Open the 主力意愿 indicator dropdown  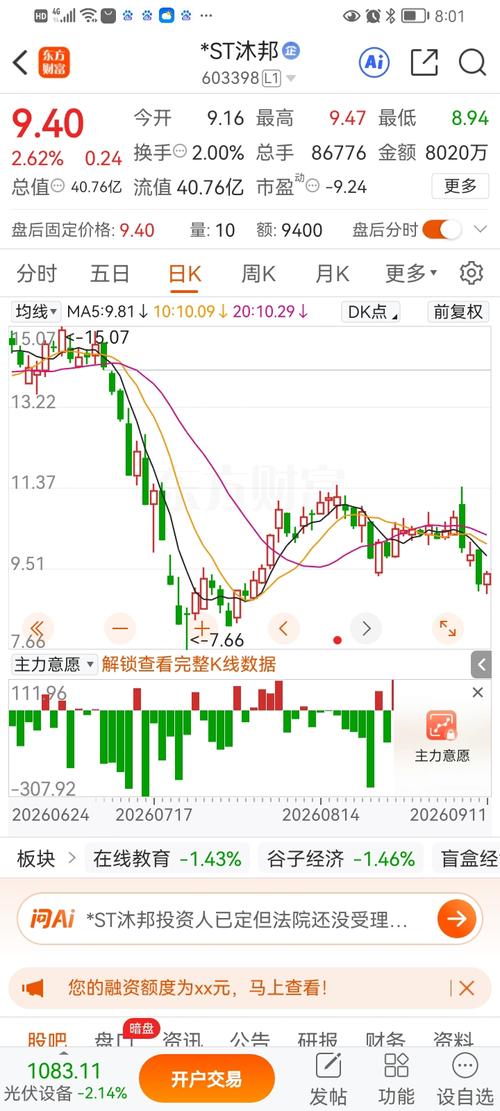point(54,664)
